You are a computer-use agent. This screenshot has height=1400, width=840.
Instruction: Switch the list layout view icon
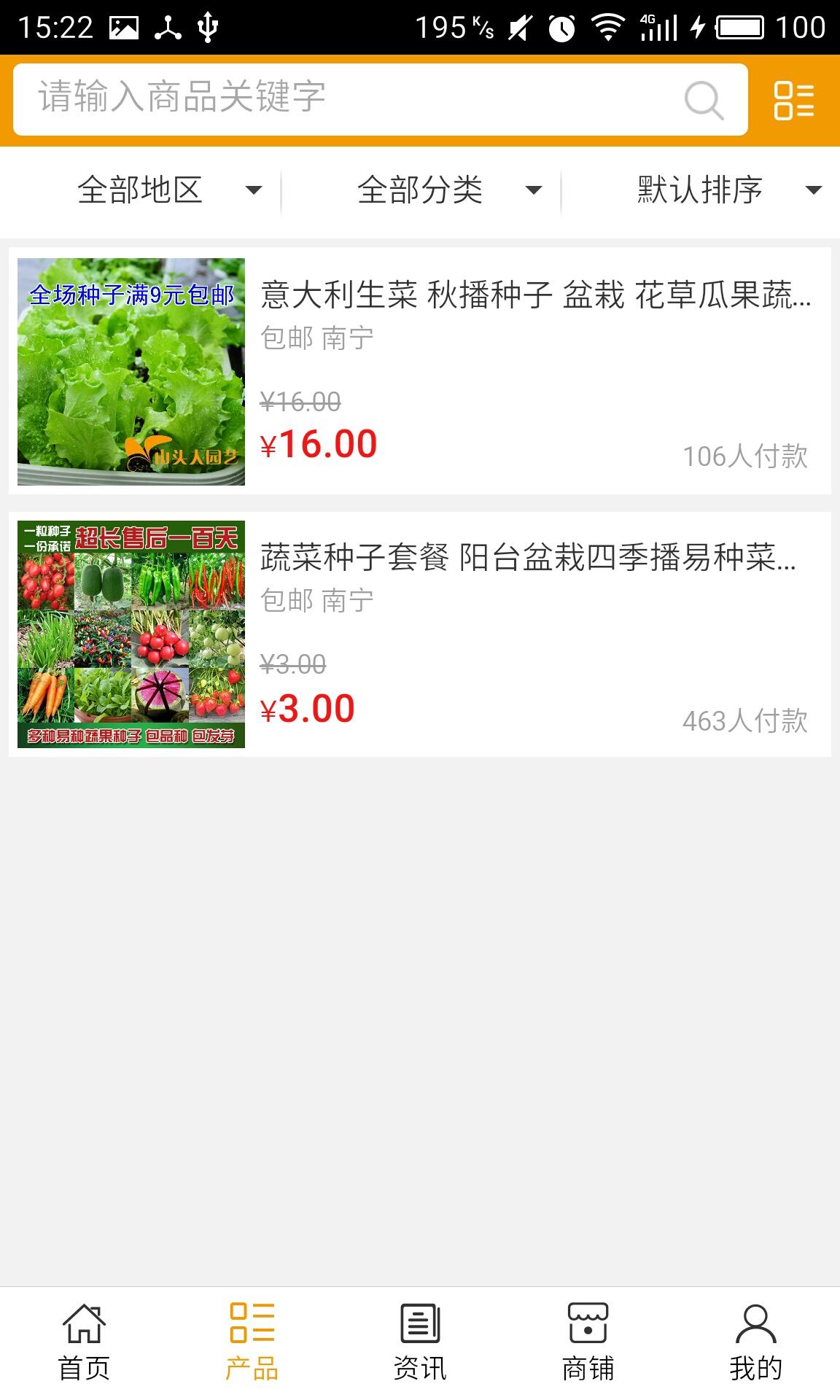tap(793, 100)
